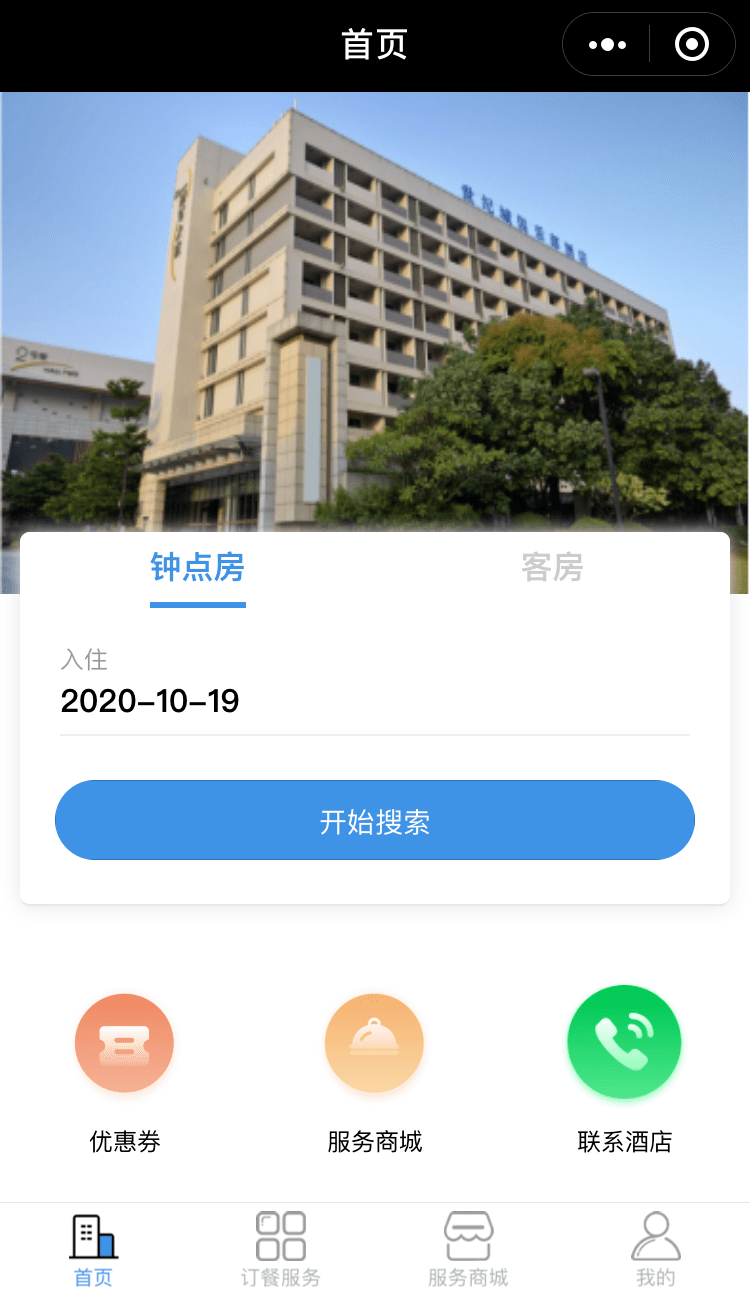Switch to 订餐服务 in the bottom bar

[x=281, y=1250]
